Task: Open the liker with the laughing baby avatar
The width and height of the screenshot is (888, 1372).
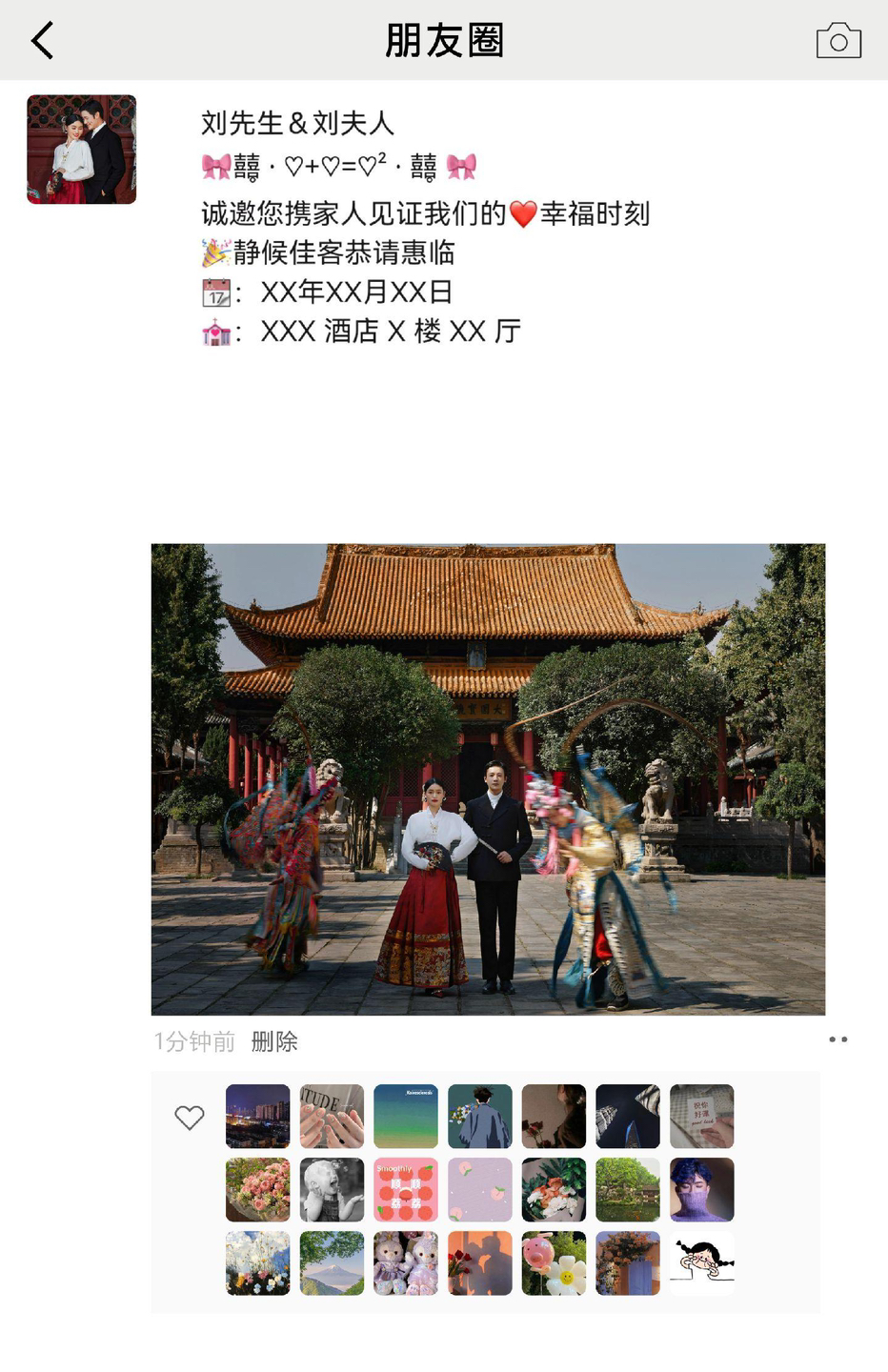Action: coord(332,1189)
